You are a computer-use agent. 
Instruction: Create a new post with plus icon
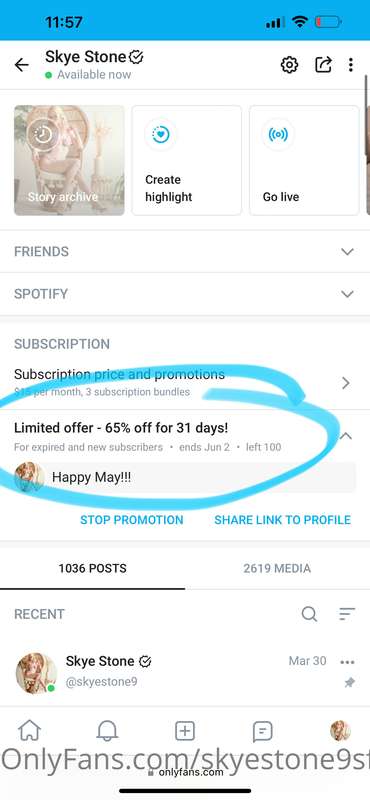coord(185,731)
